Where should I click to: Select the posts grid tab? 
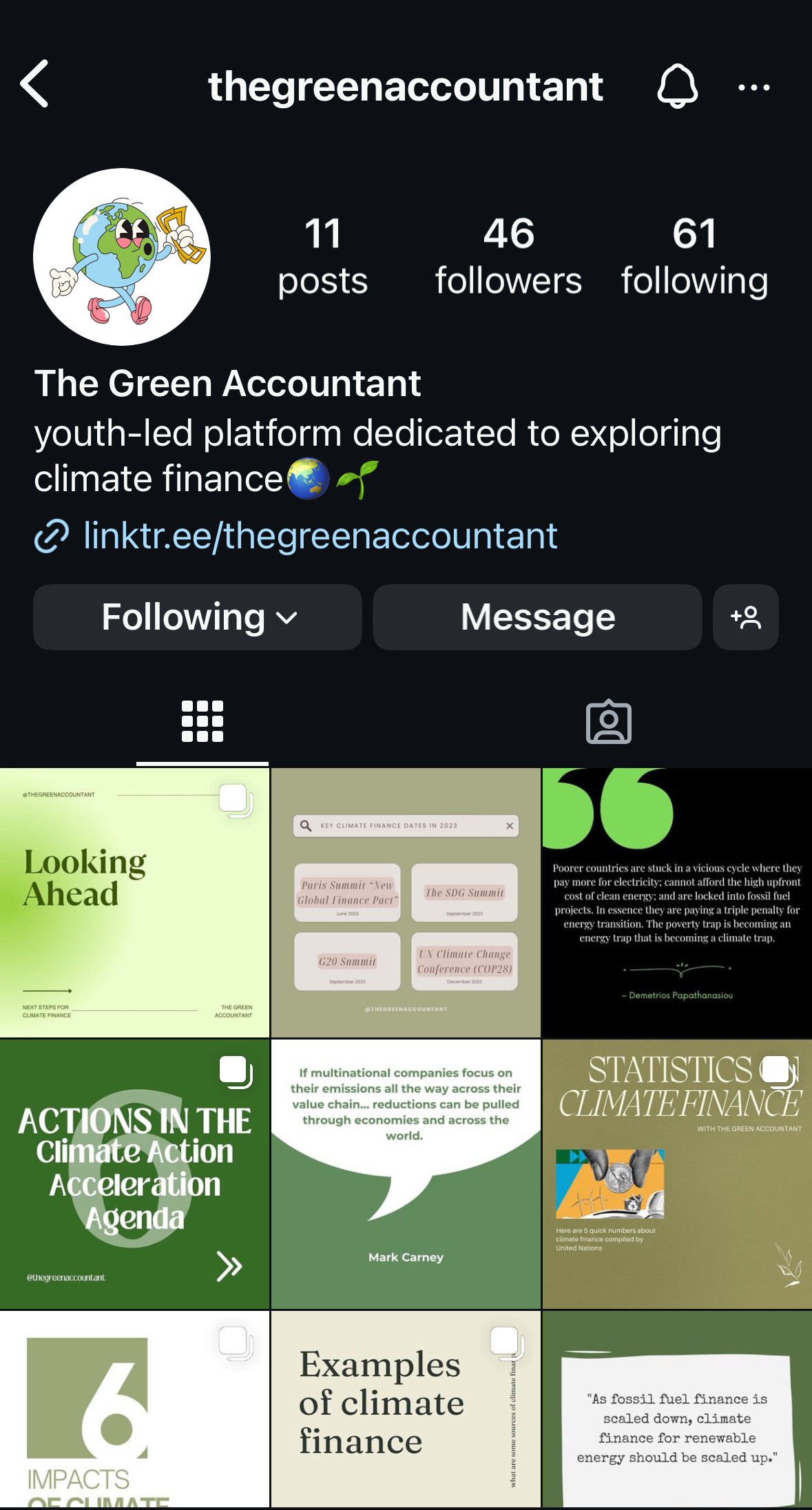(202, 721)
